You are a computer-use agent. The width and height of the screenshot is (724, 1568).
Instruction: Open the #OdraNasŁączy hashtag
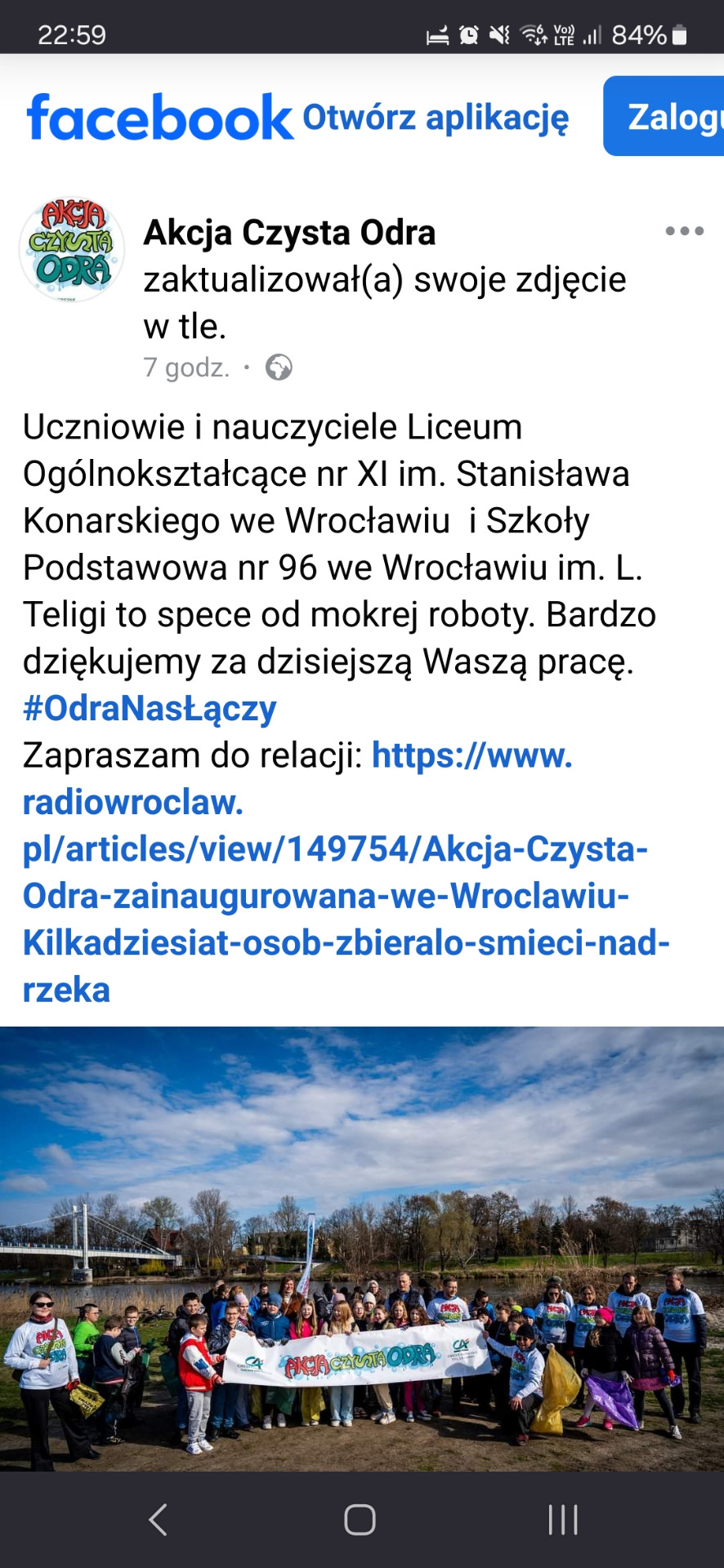150,708
